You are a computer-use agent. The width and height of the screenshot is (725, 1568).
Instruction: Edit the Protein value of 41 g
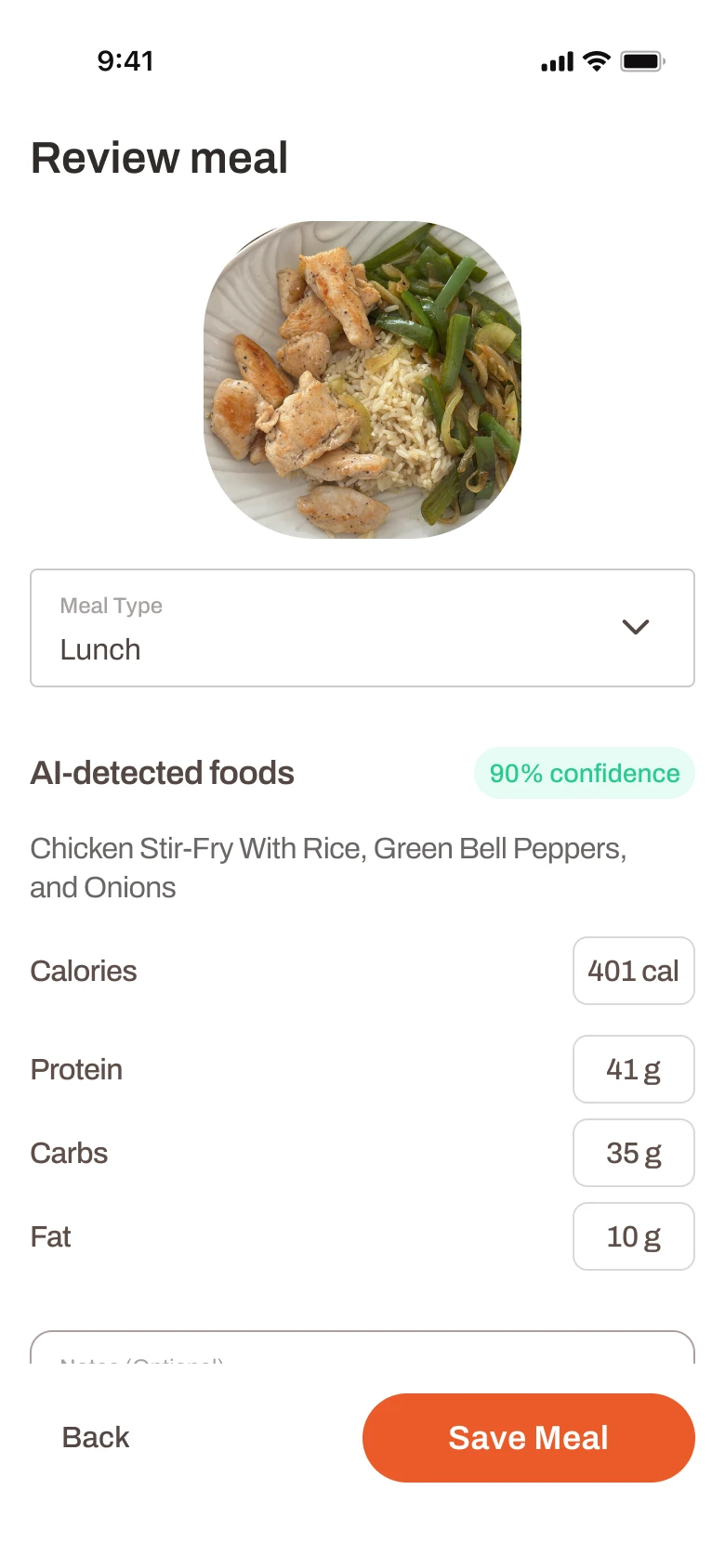coord(634,1069)
